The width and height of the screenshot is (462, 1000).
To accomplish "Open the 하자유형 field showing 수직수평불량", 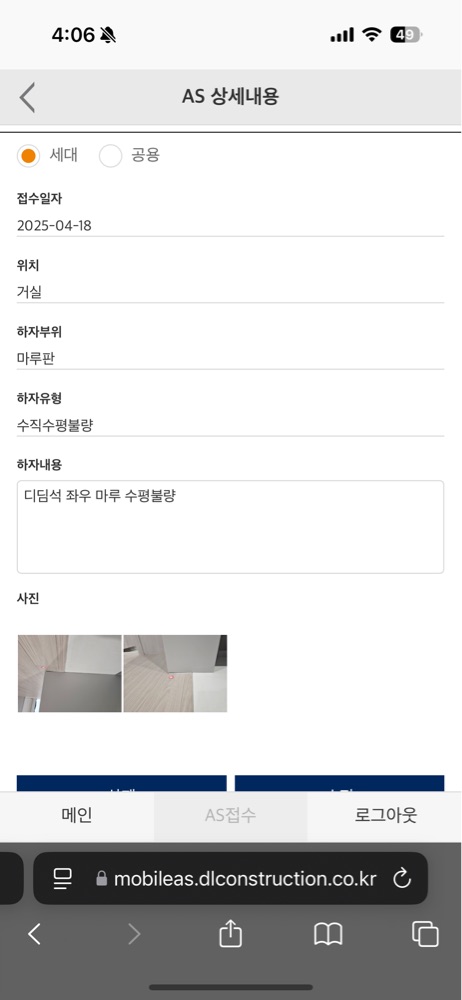I will (230, 425).
